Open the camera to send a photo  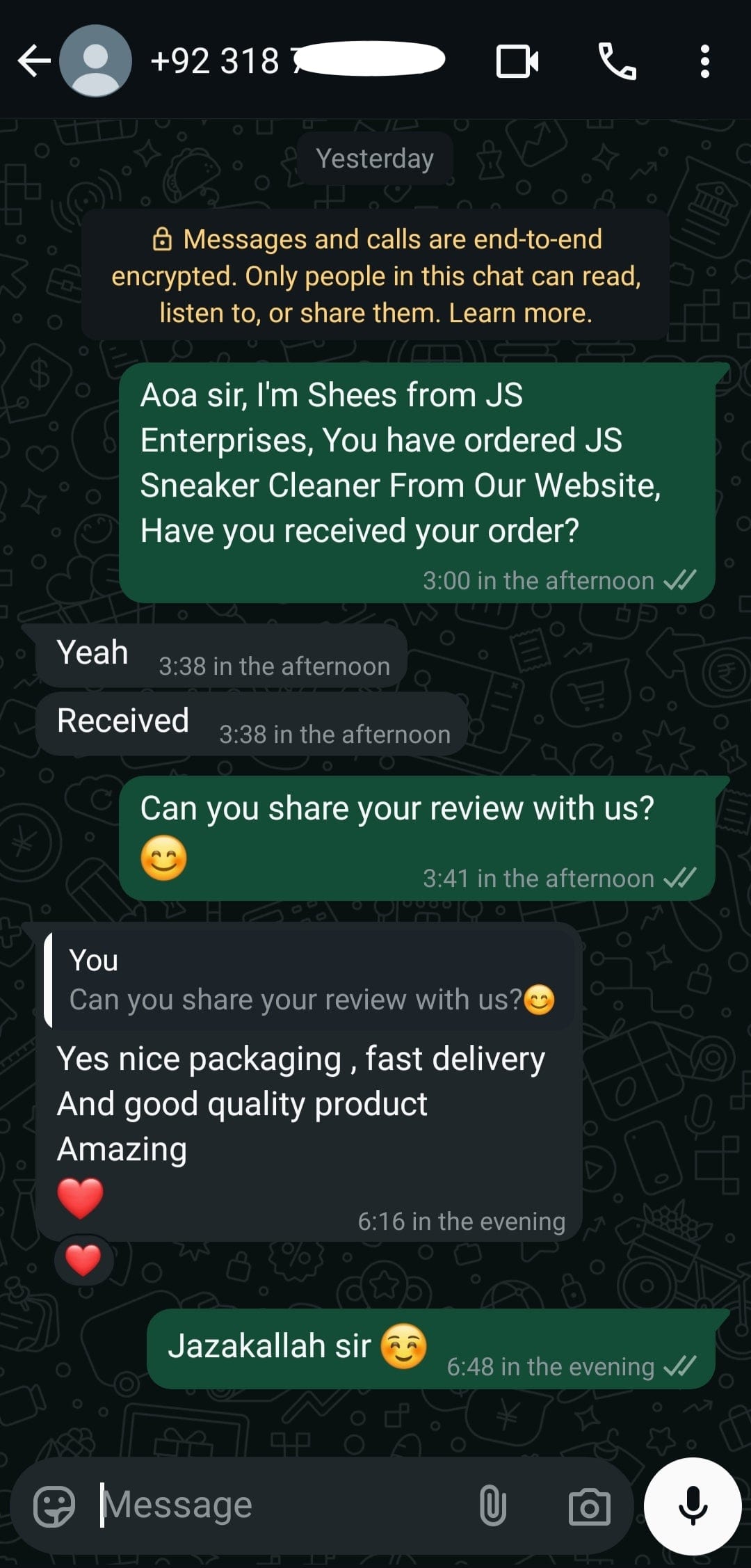tap(589, 1505)
